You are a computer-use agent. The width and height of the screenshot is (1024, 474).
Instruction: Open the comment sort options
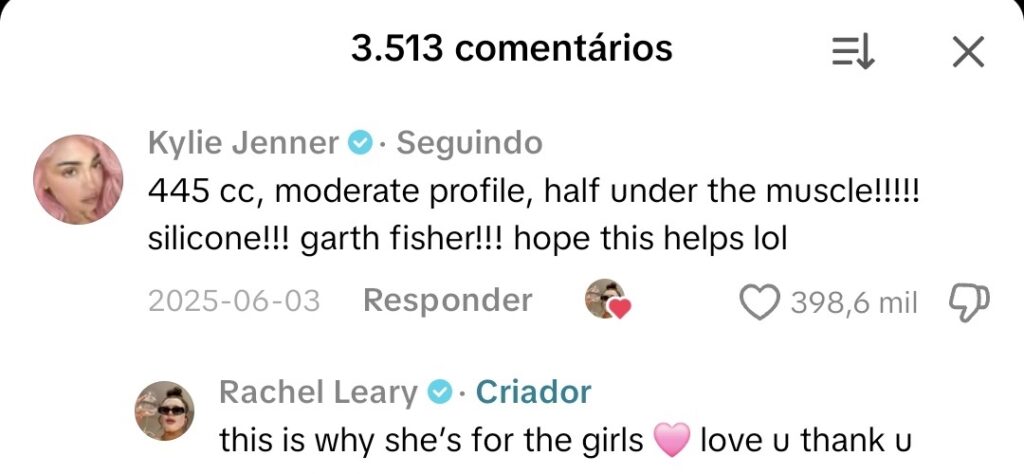[x=853, y=52]
